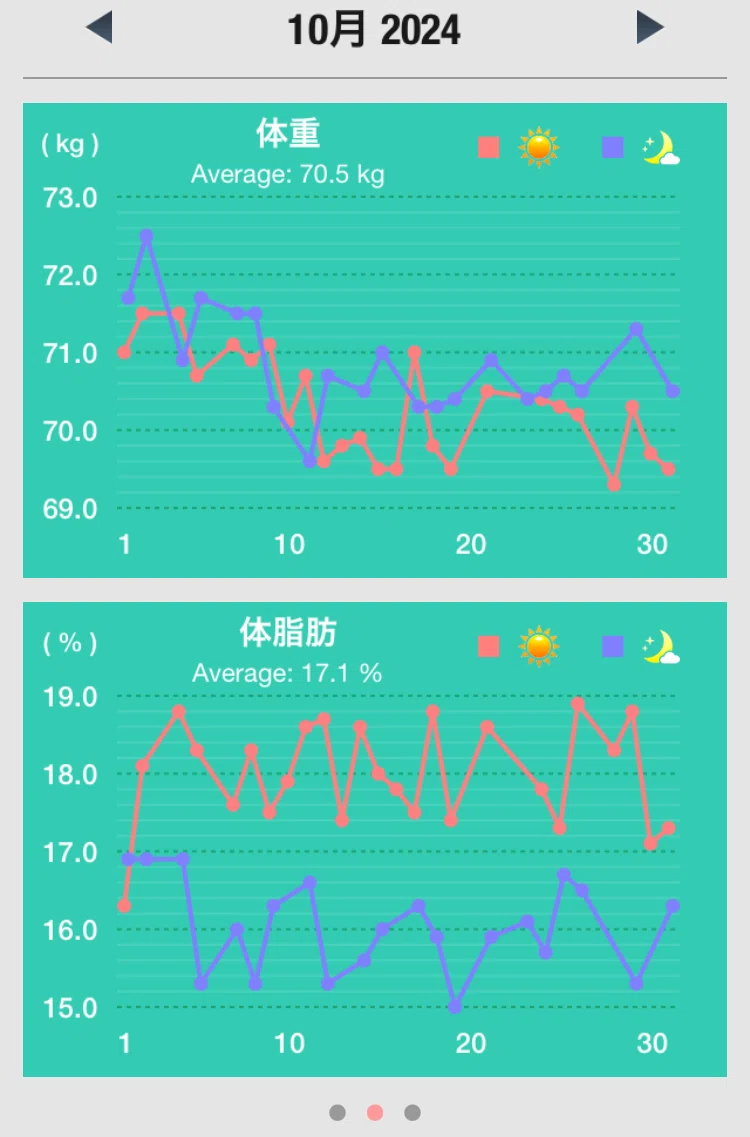Select the third page indicator dot

point(412,1112)
